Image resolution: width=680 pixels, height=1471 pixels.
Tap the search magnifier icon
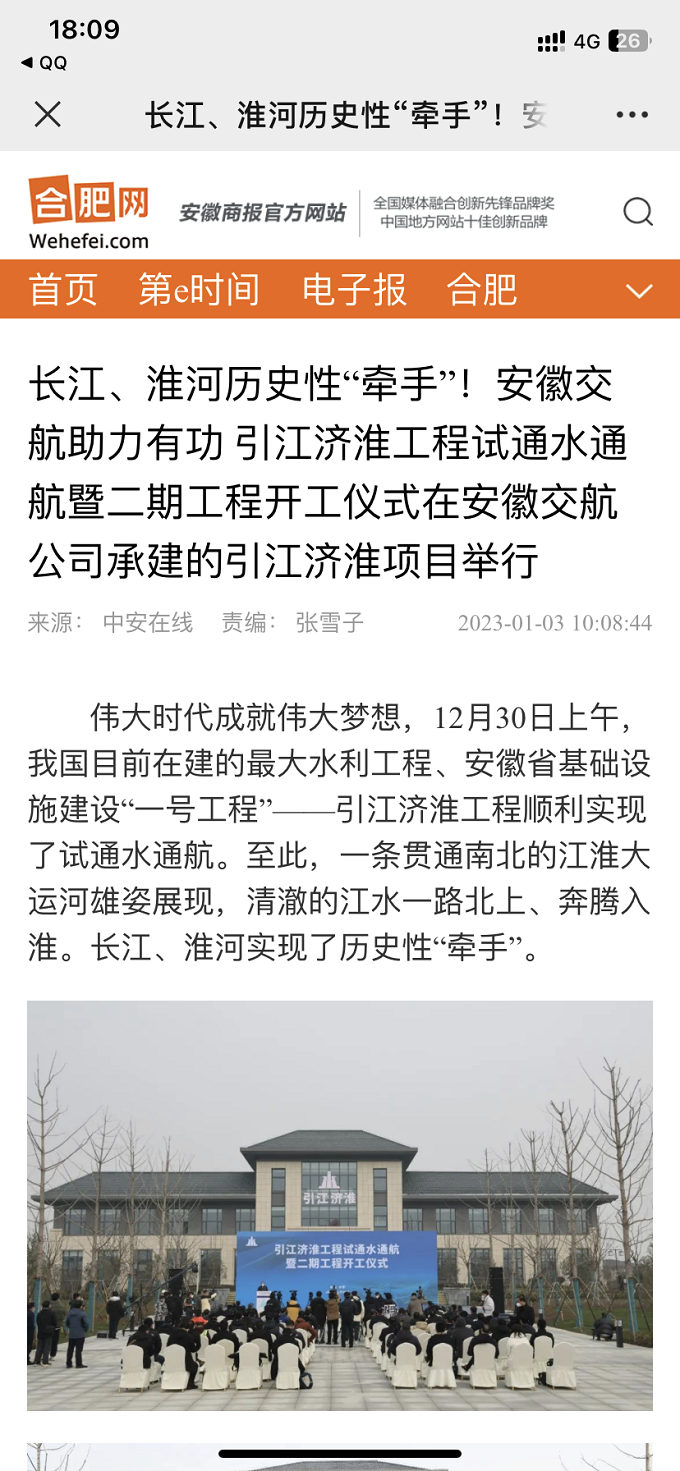(x=638, y=212)
